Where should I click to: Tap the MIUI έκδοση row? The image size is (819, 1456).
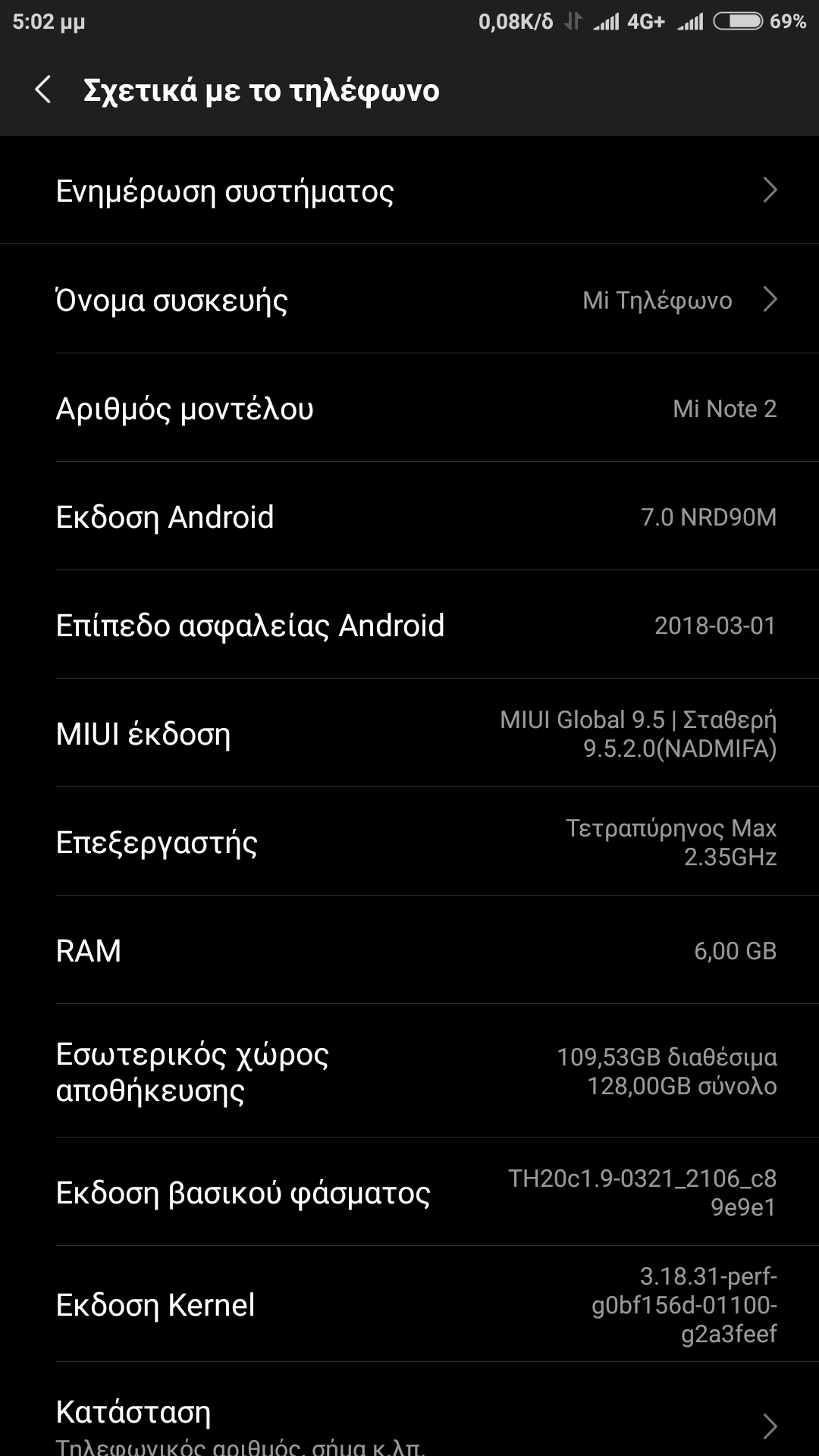409,733
